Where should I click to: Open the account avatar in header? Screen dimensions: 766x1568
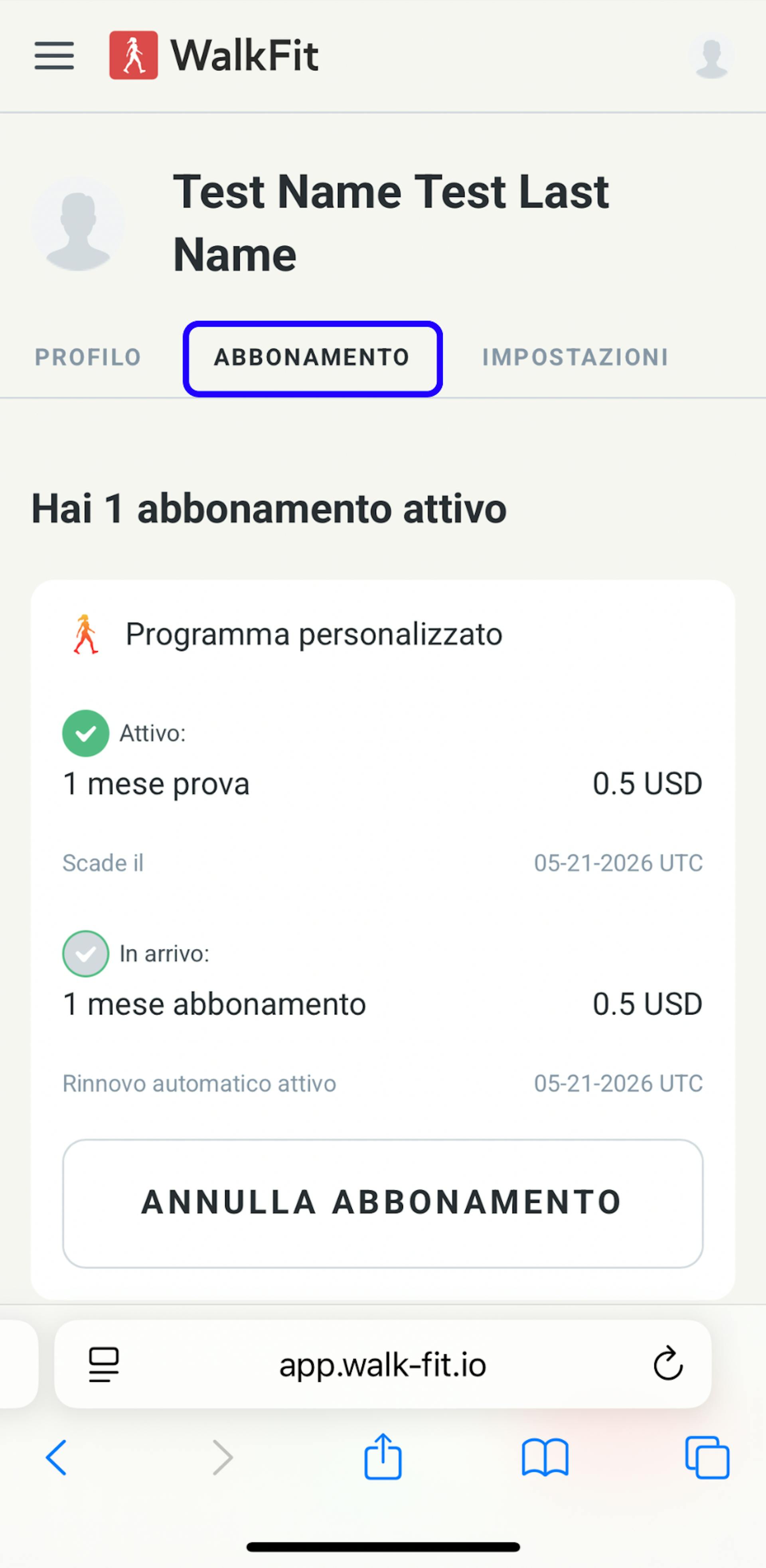[x=711, y=56]
